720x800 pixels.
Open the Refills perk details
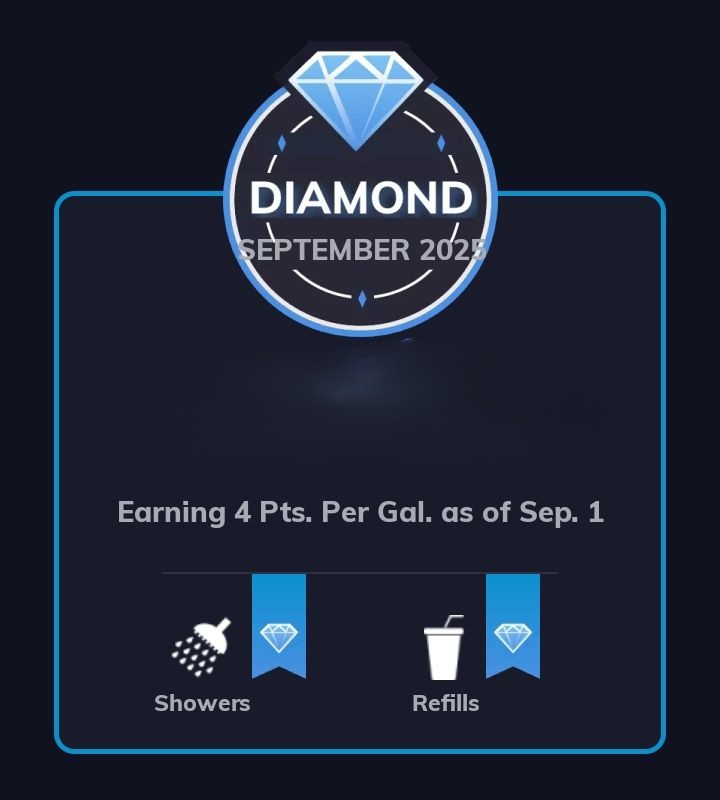[x=445, y=650]
